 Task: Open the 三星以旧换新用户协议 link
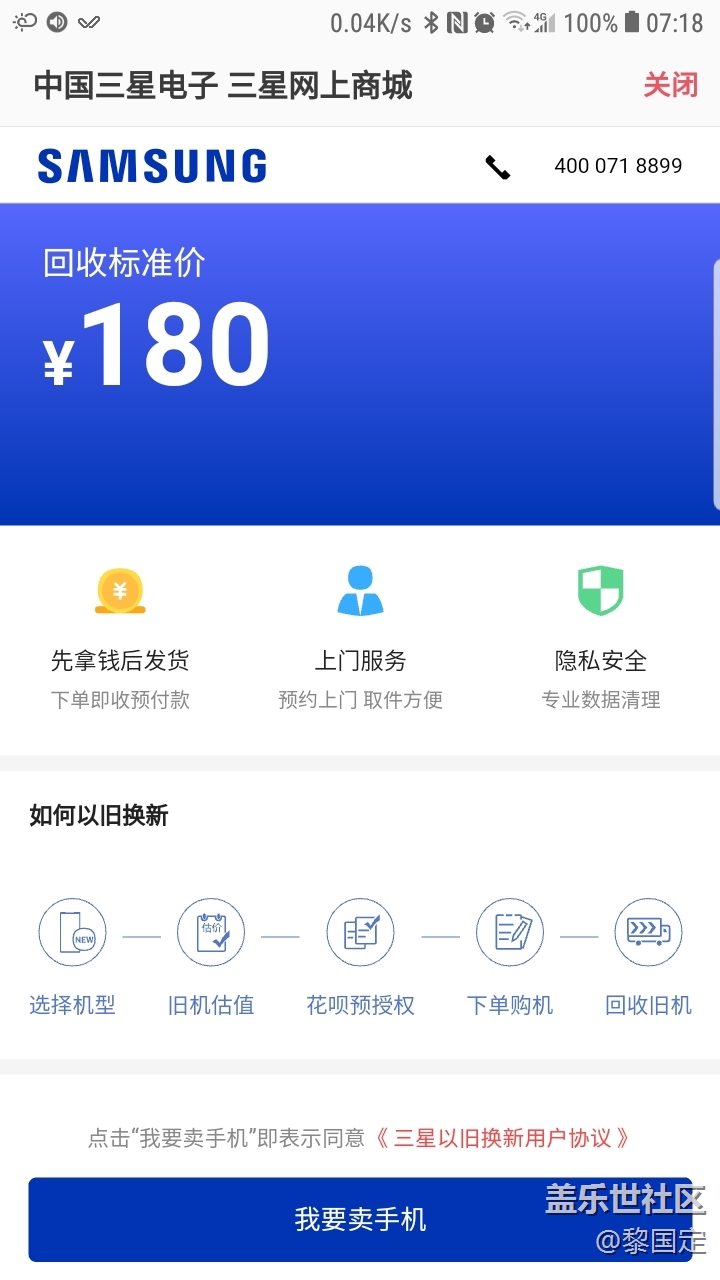point(502,1138)
